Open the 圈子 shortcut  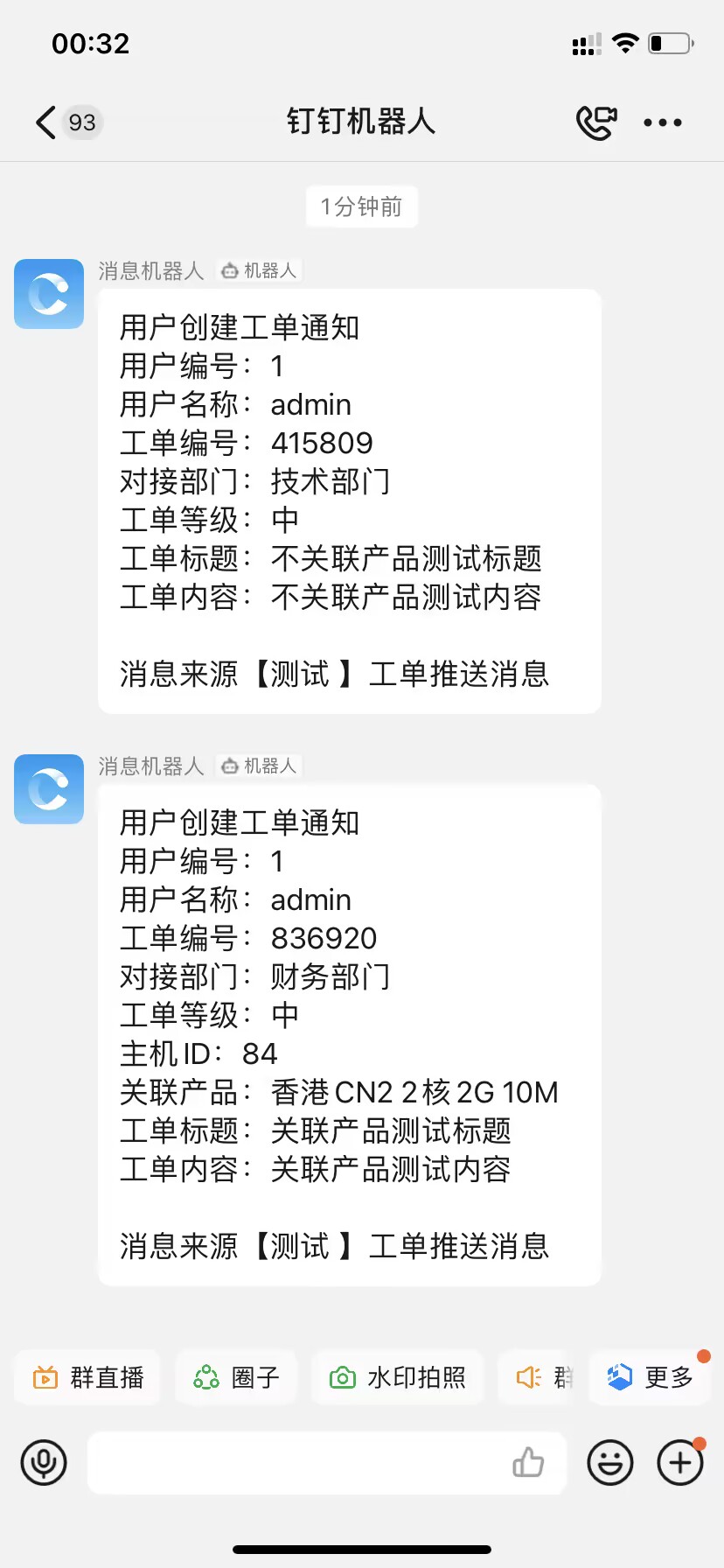236,1378
